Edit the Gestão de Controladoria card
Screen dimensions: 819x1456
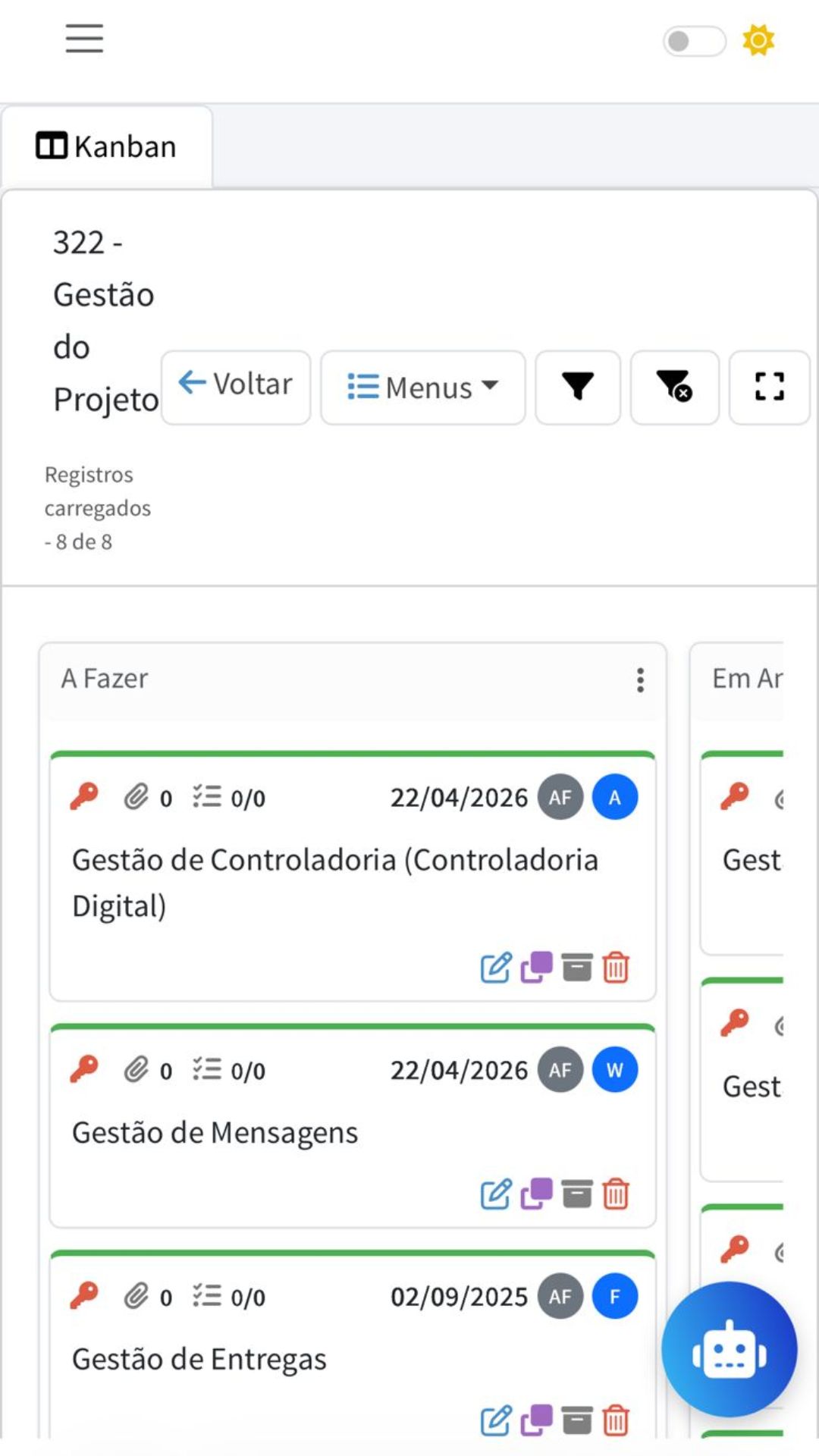point(494,967)
